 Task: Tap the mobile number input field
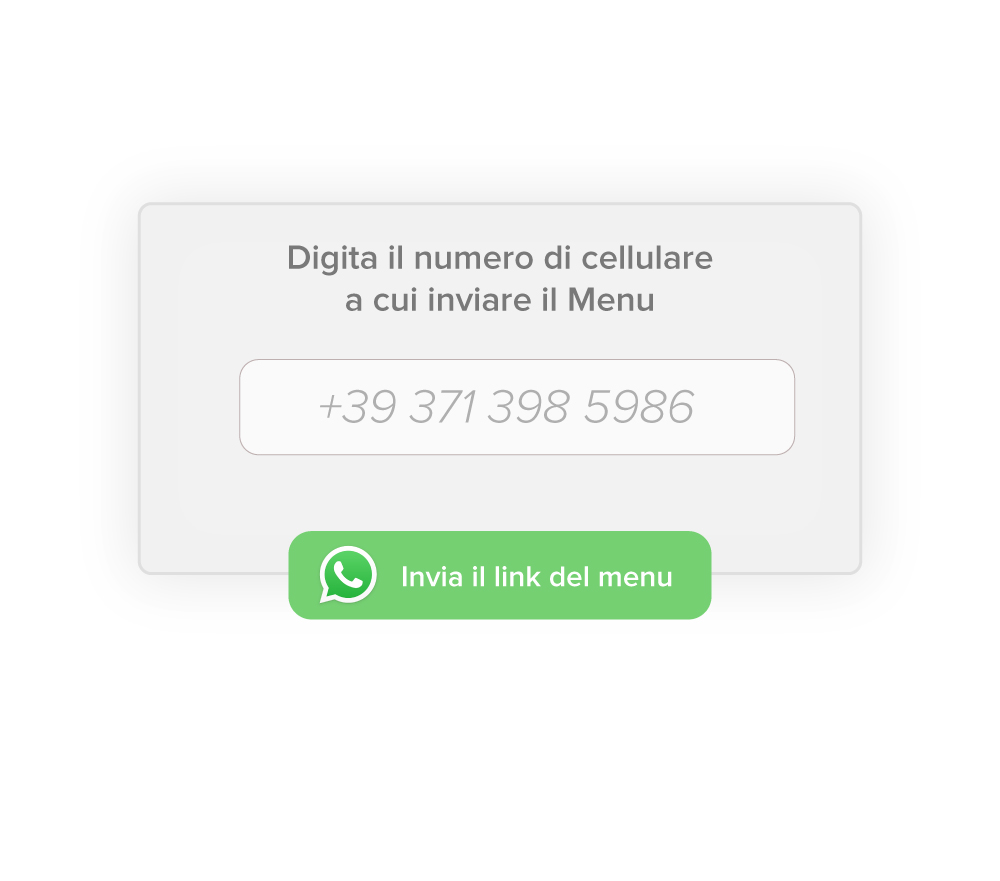pyautogui.click(x=516, y=407)
